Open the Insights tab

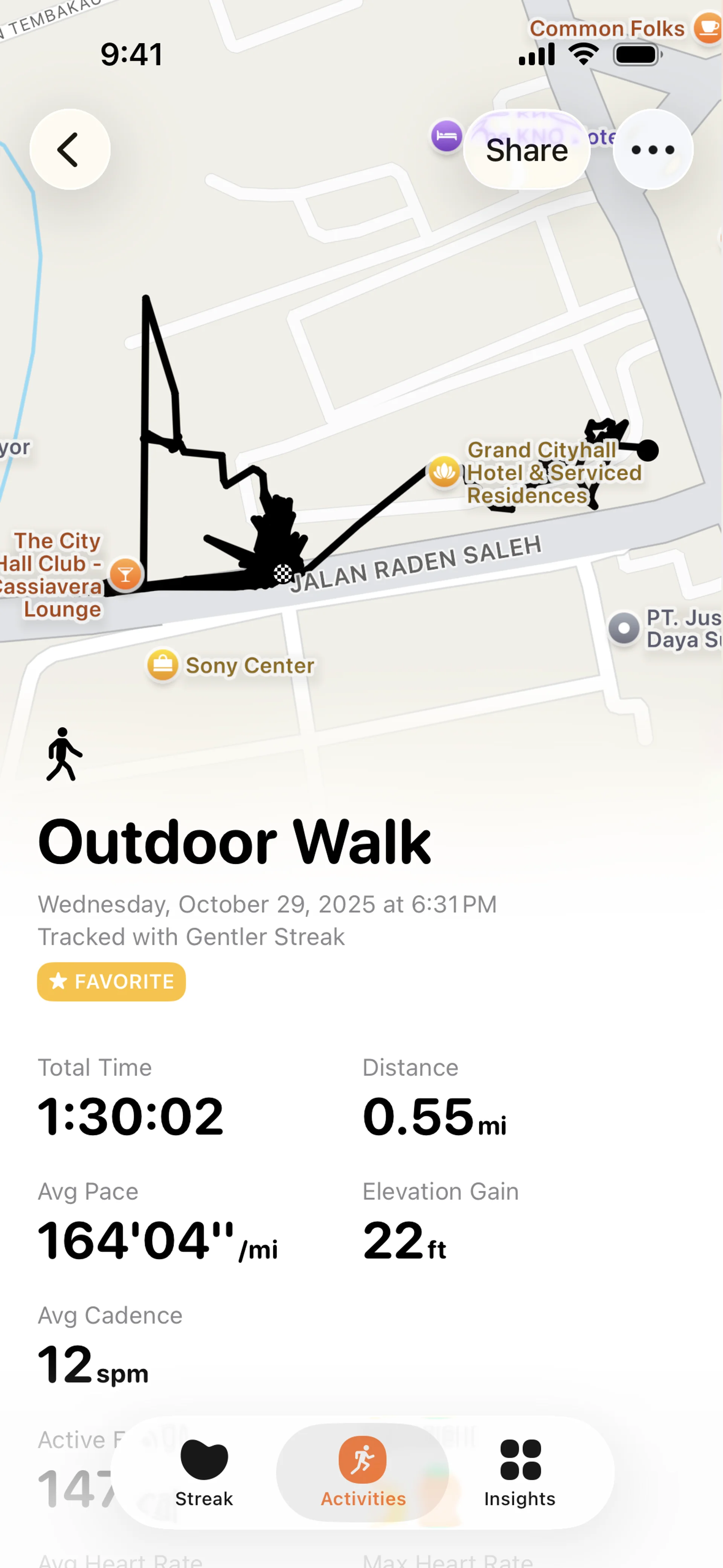(520, 1472)
